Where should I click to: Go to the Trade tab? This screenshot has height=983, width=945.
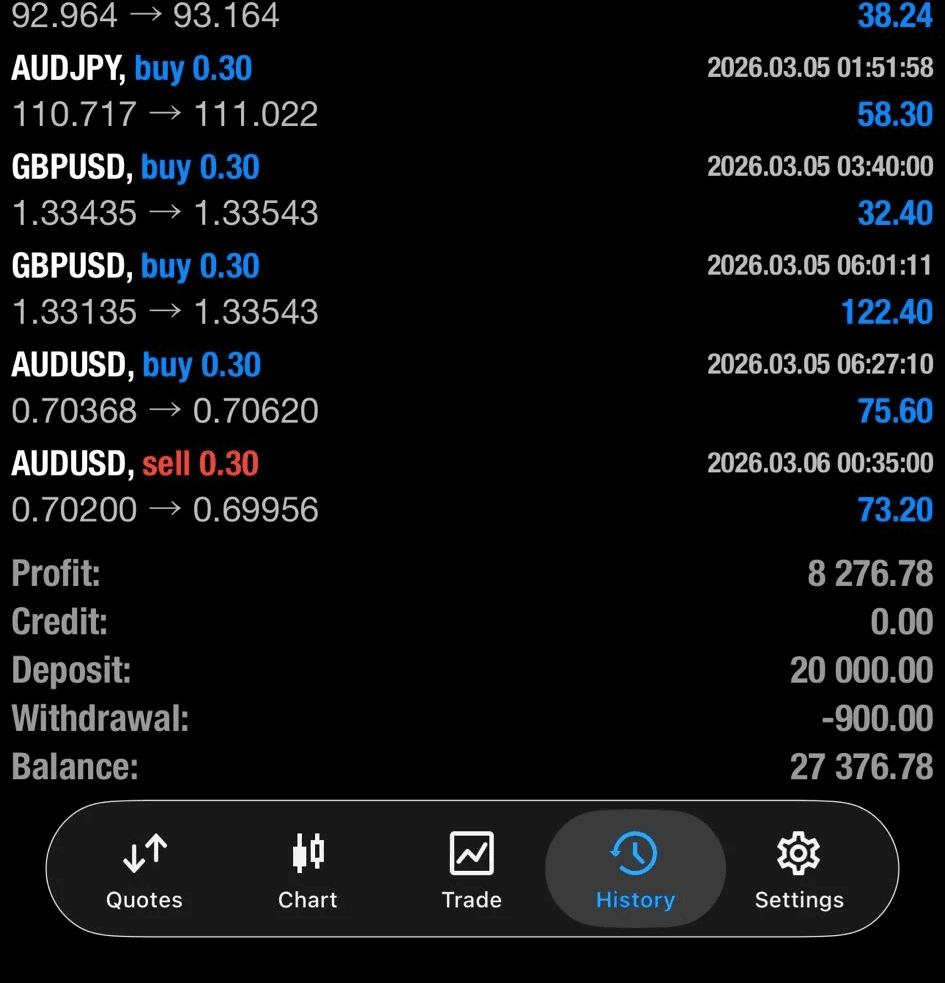coord(471,869)
